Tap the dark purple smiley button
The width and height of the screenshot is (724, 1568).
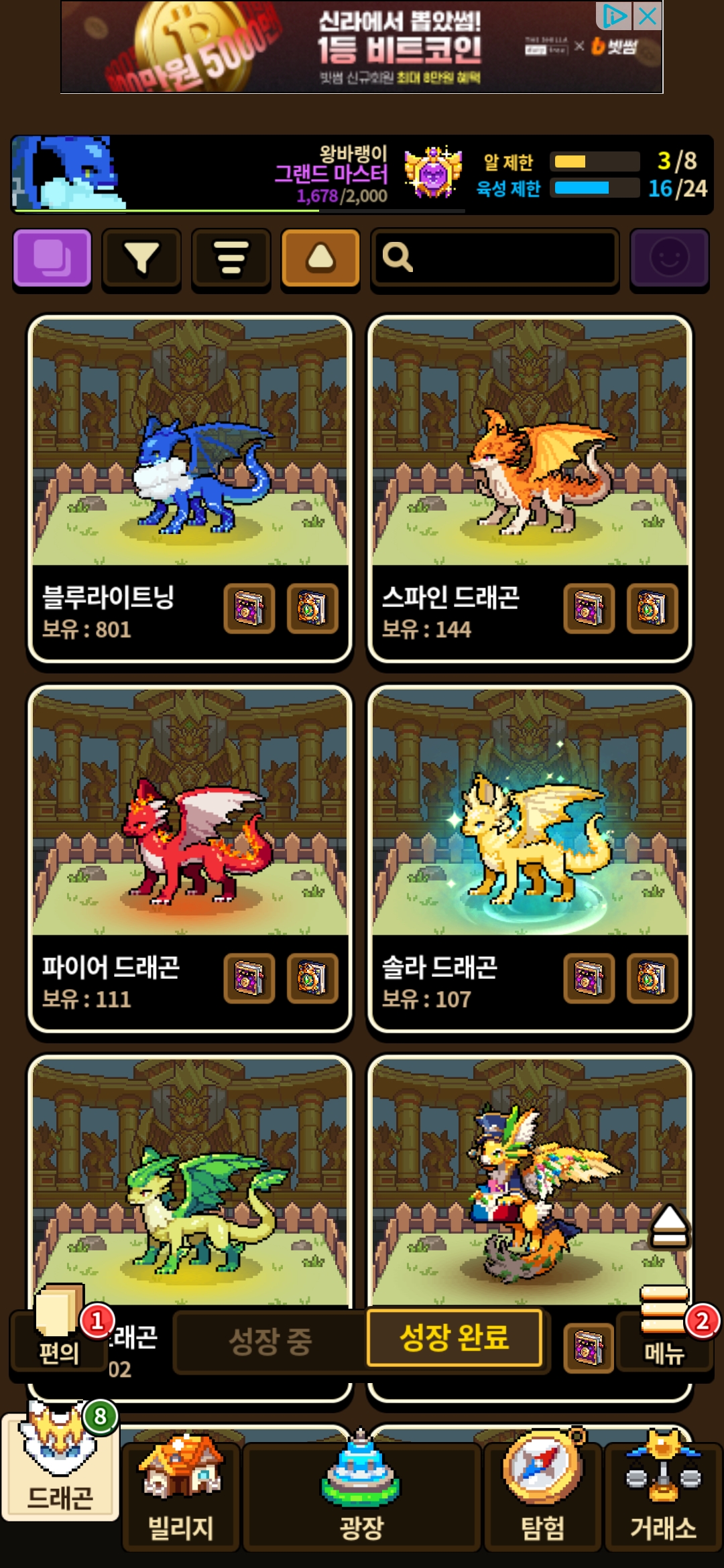[x=669, y=258]
